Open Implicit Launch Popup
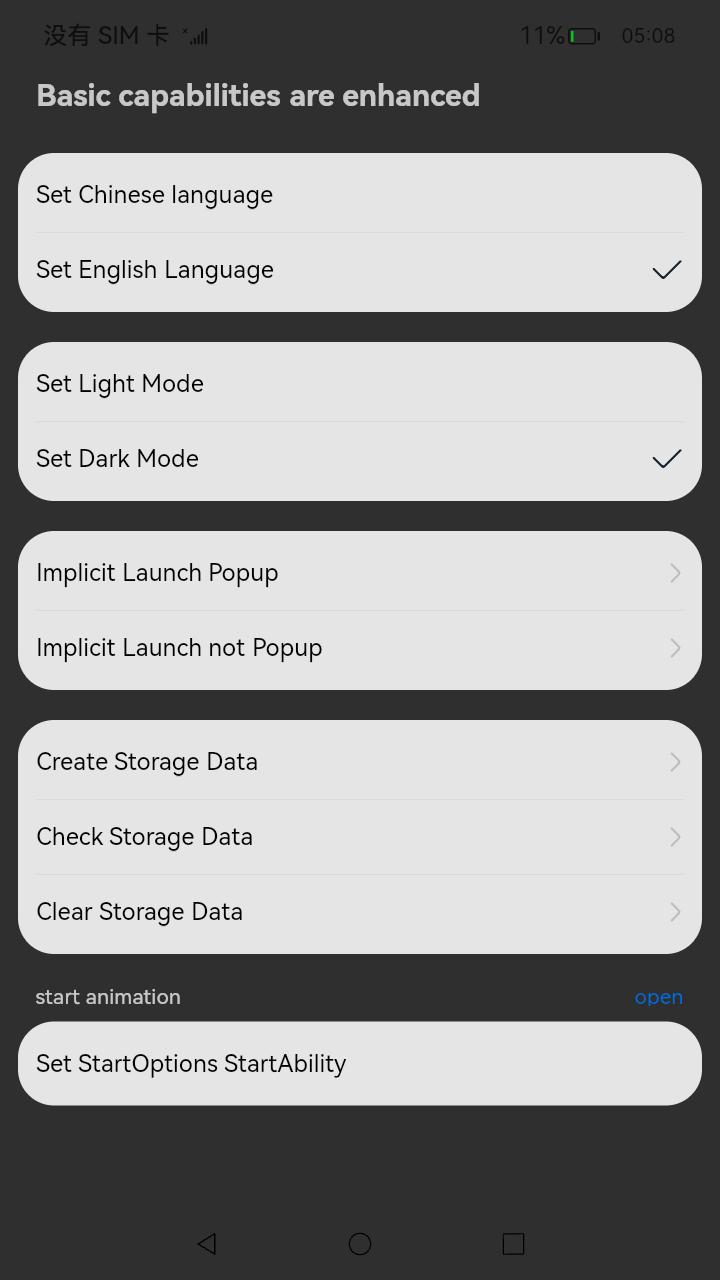720x1280 pixels. (x=360, y=573)
